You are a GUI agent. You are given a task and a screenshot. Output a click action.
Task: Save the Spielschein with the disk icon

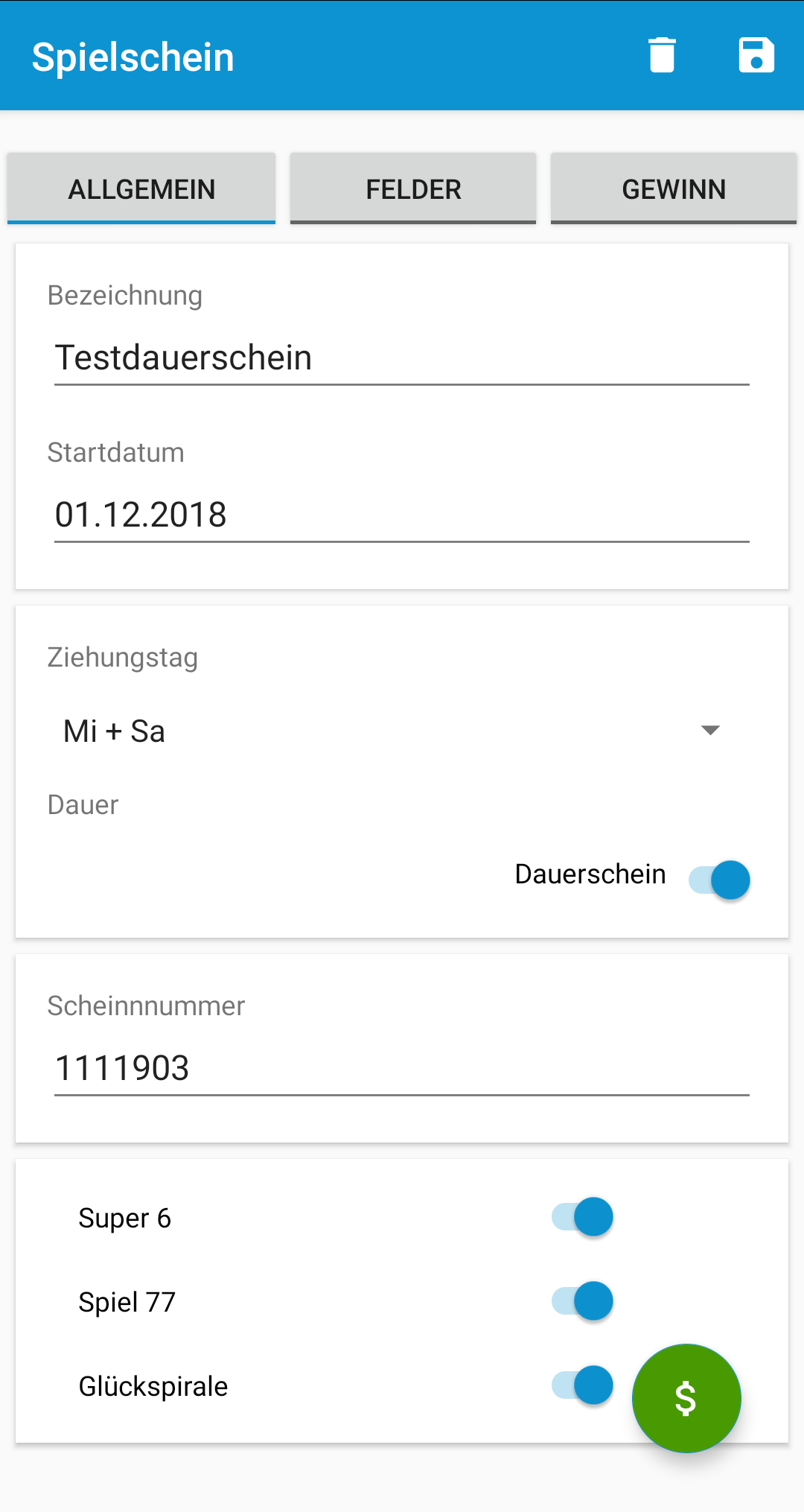[x=756, y=55]
